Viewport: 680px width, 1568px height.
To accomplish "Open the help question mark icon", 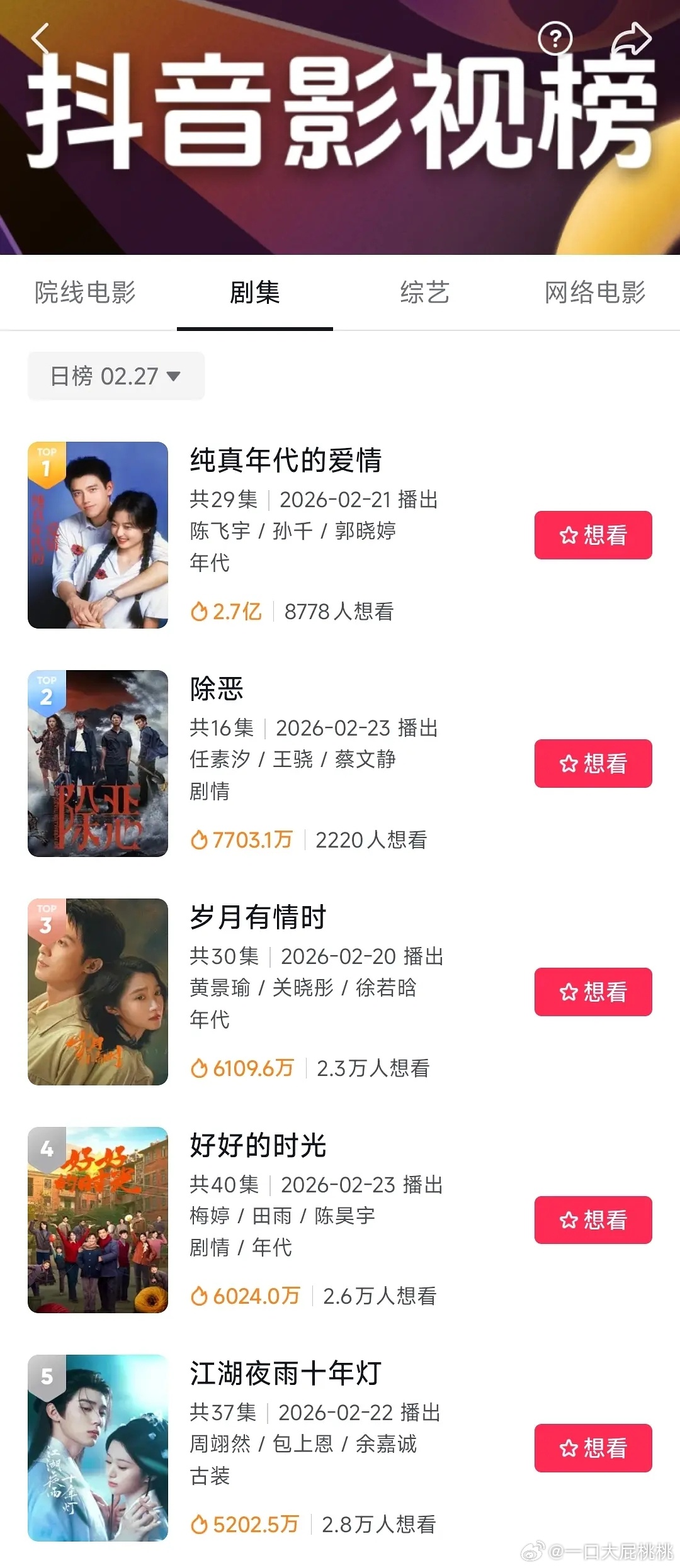I will 555,39.
